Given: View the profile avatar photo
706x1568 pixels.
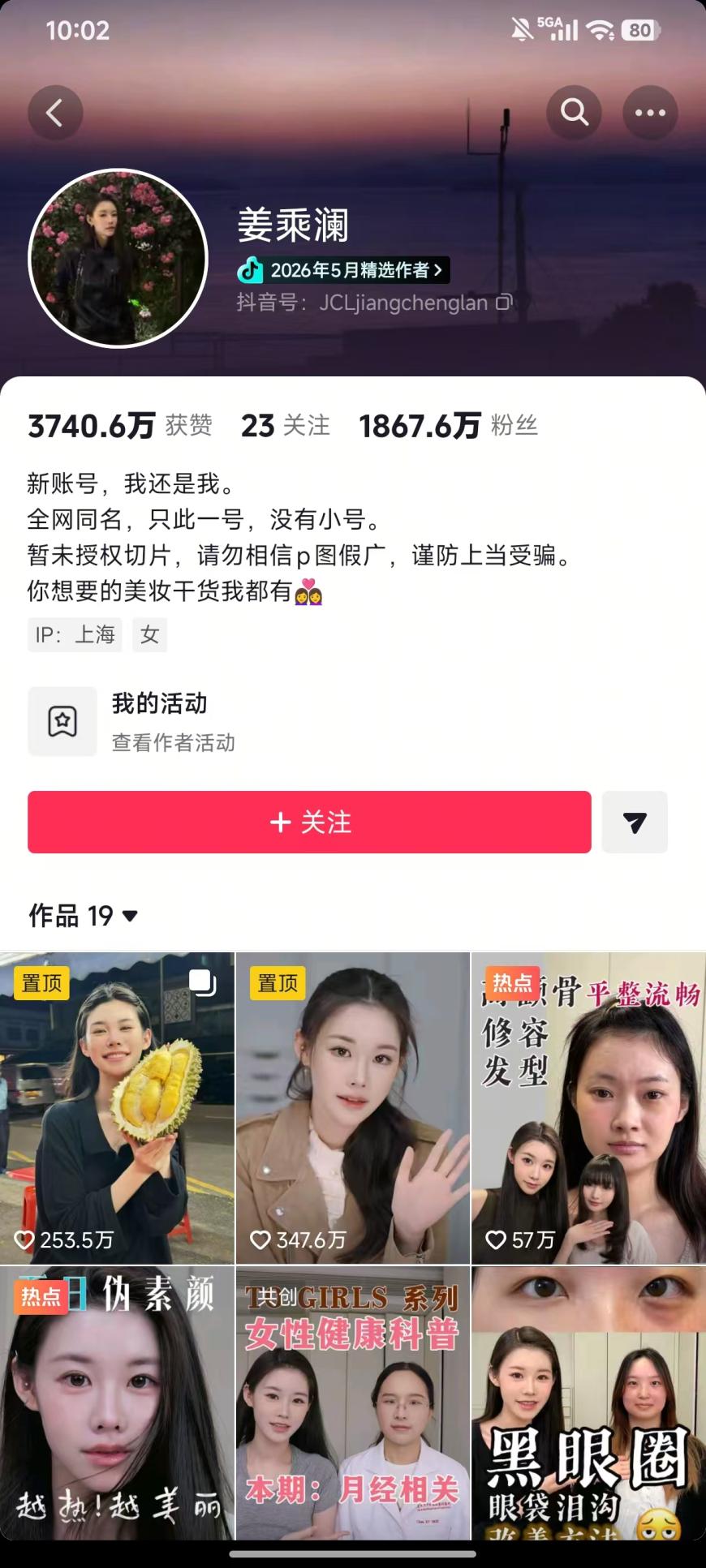Looking at the screenshot, I should tap(118, 259).
